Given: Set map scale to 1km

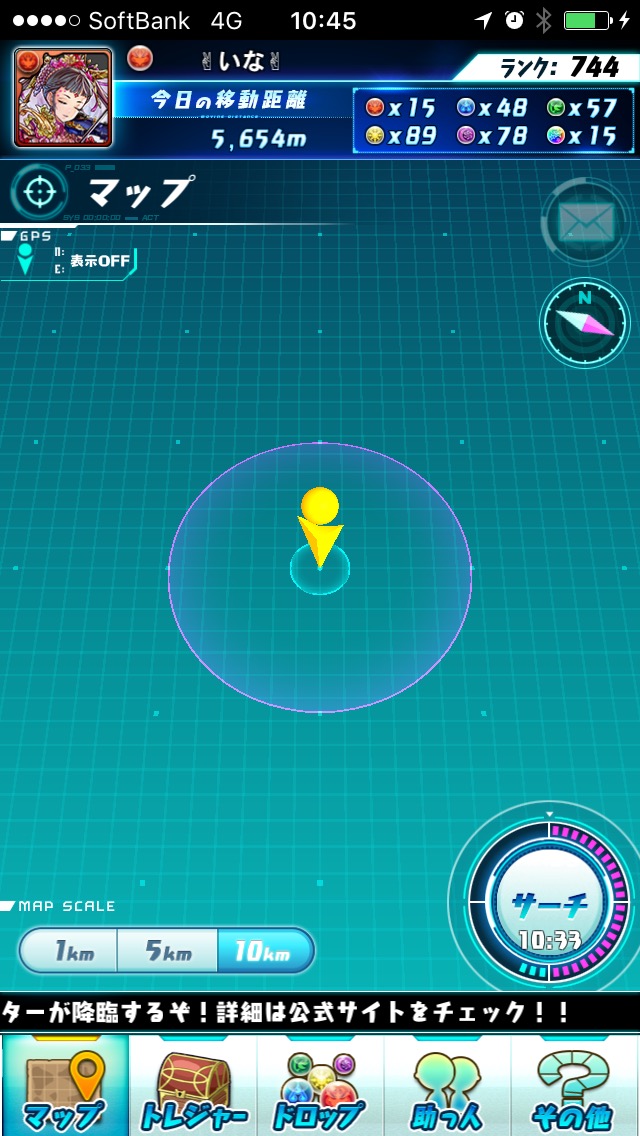Looking at the screenshot, I should [69, 951].
